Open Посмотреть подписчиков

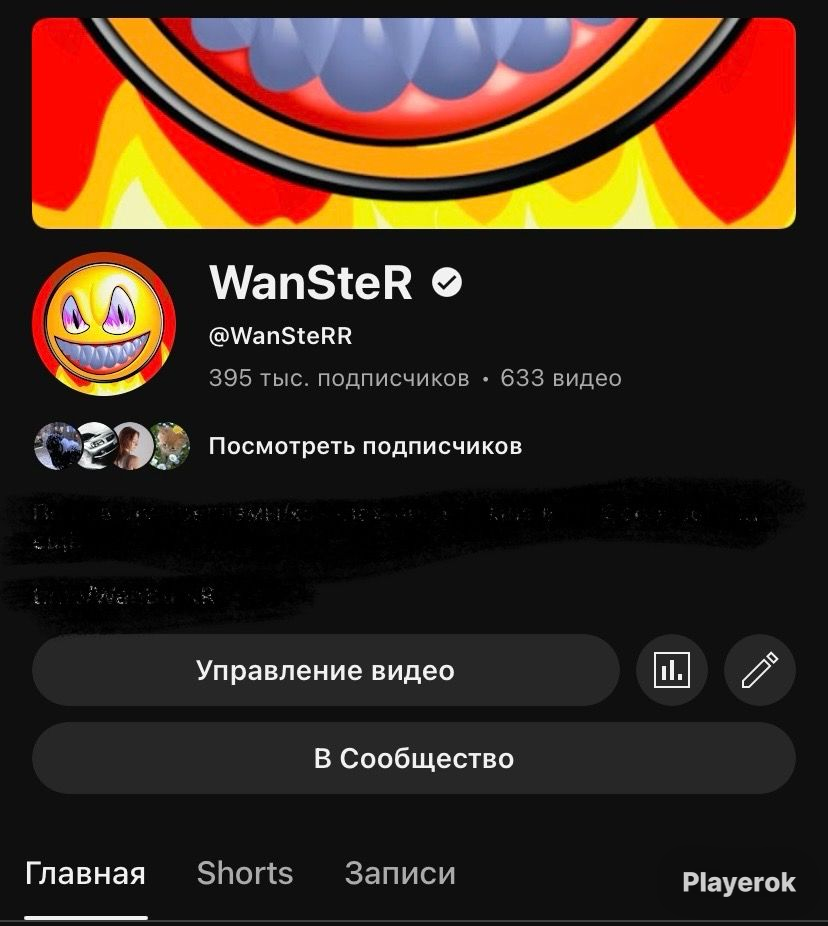tap(364, 446)
